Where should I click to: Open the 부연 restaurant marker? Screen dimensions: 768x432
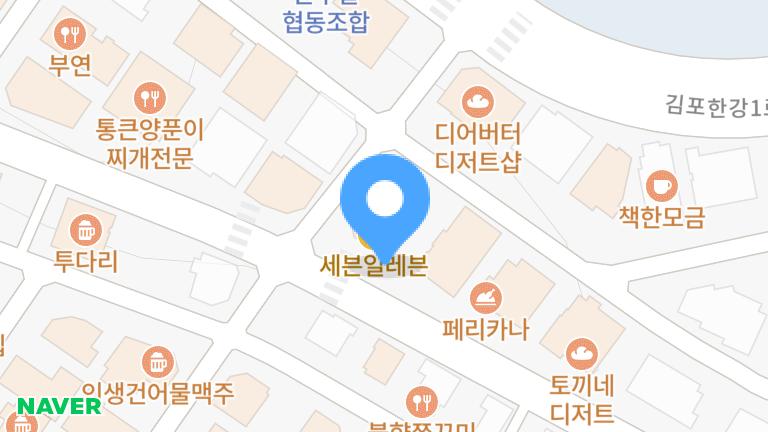click(x=70, y=35)
